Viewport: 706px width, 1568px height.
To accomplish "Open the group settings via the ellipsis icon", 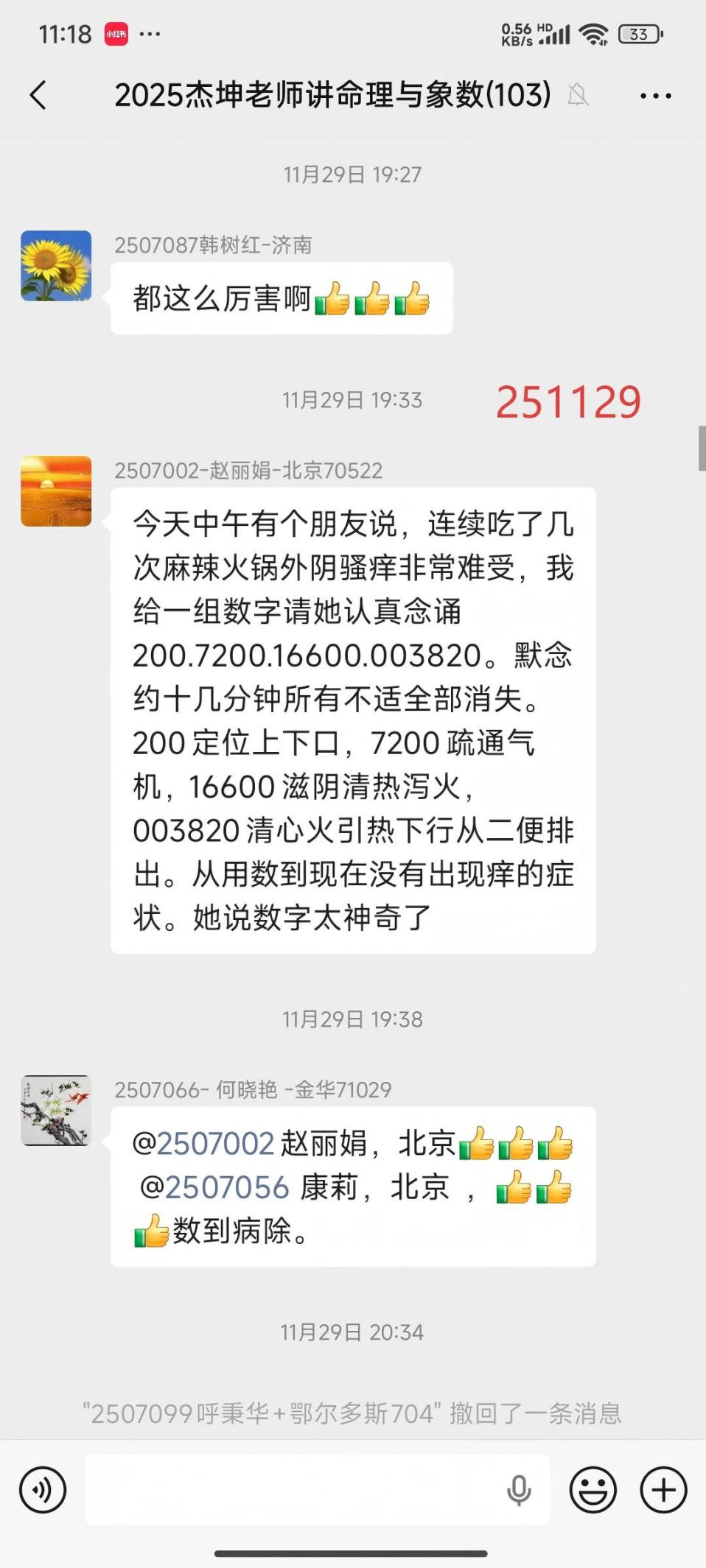I will [654, 96].
